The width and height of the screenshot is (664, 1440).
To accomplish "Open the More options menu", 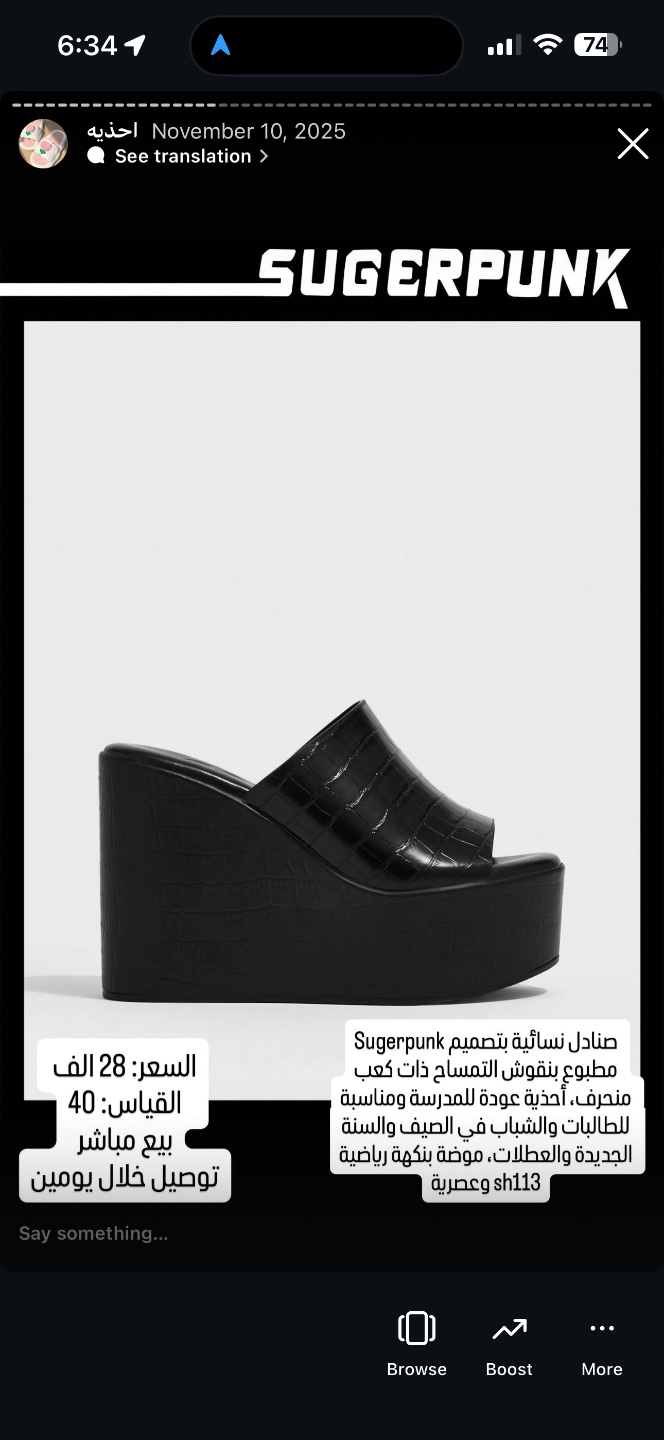I will tap(601, 1344).
